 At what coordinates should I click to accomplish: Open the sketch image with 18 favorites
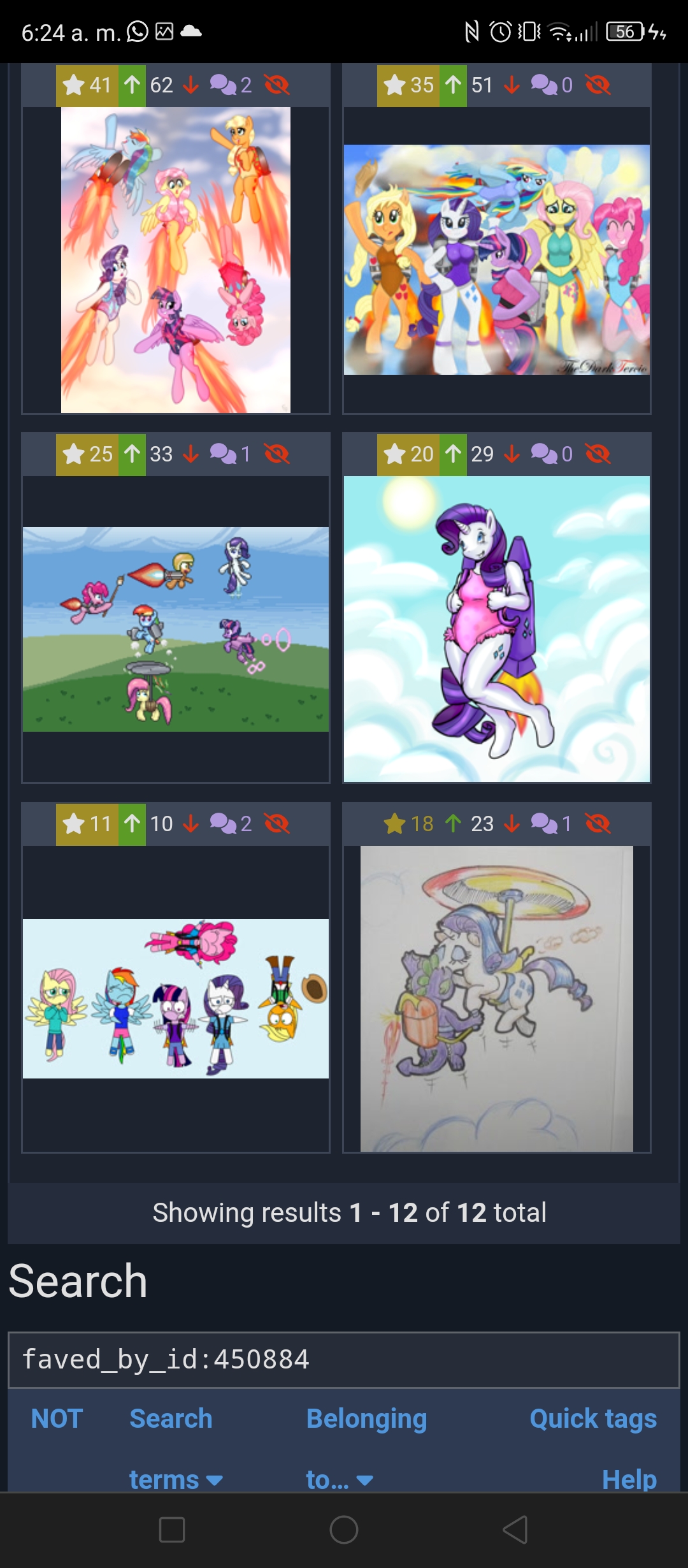497,999
